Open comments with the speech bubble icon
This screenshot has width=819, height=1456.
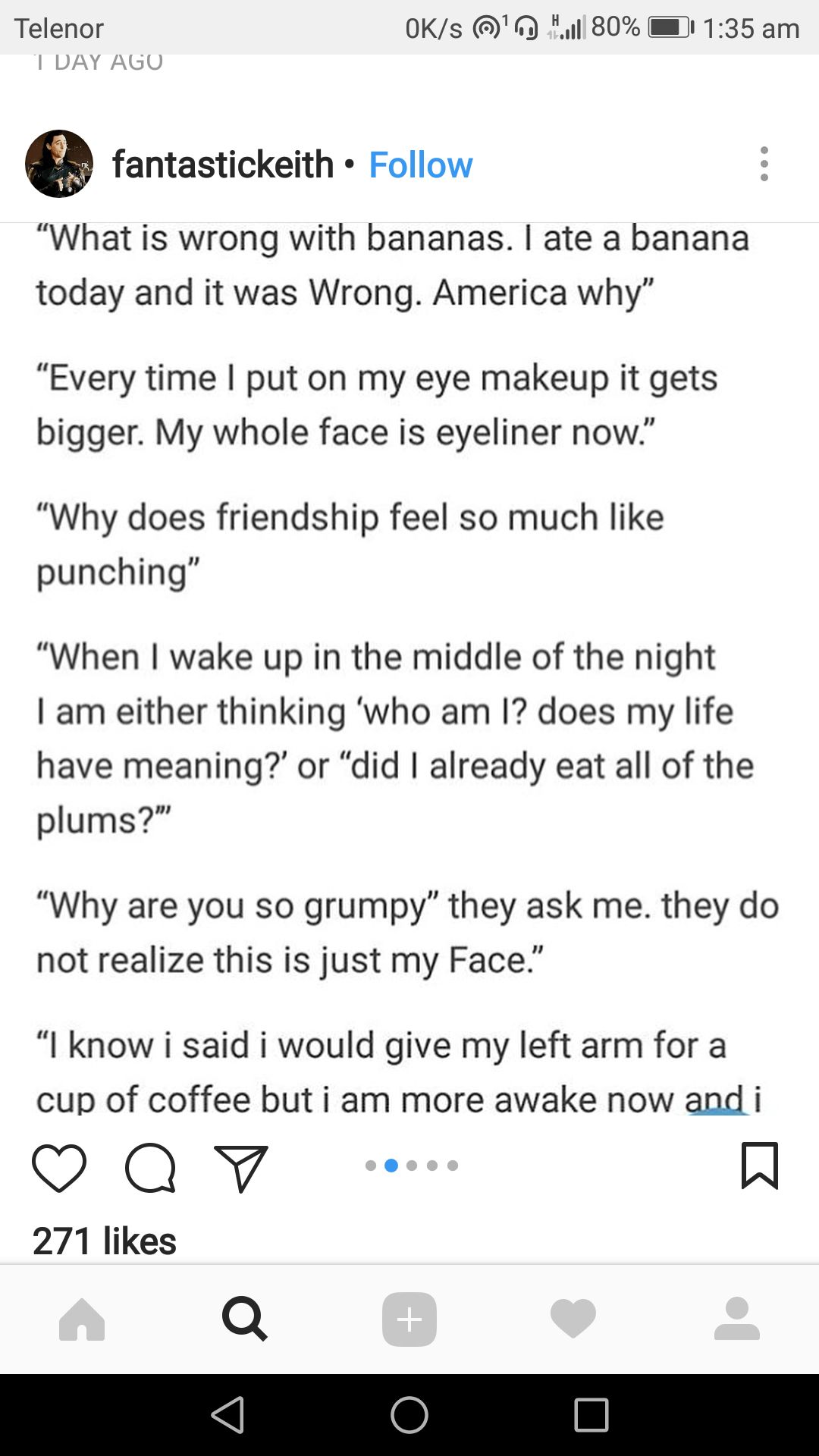(150, 1167)
